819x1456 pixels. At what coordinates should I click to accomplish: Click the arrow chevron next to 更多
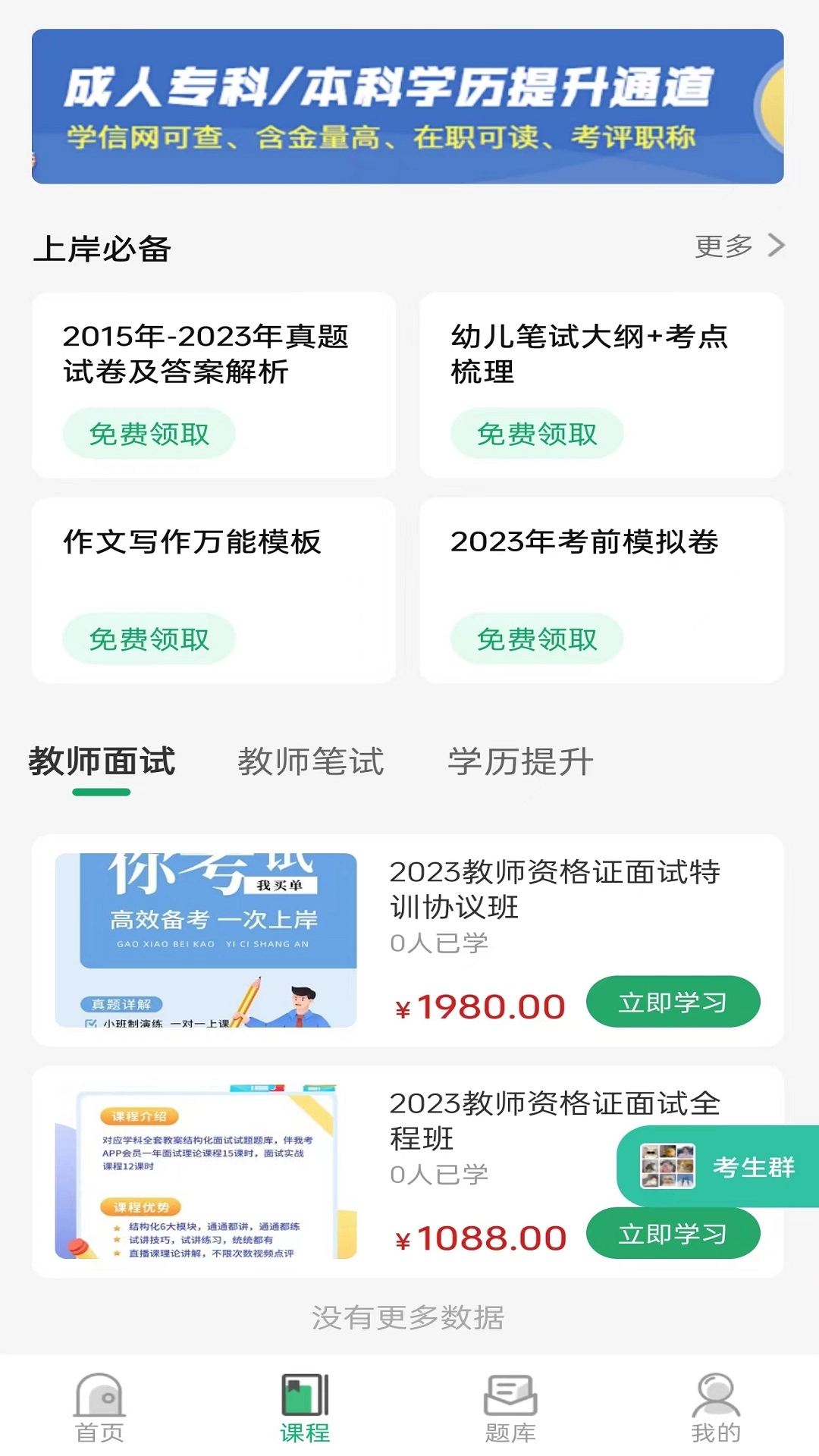[x=775, y=245]
